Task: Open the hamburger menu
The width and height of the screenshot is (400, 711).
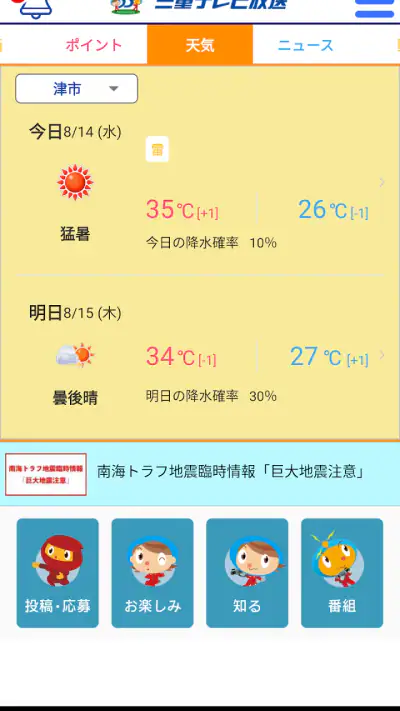Action: pyautogui.click(x=374, y=9)
